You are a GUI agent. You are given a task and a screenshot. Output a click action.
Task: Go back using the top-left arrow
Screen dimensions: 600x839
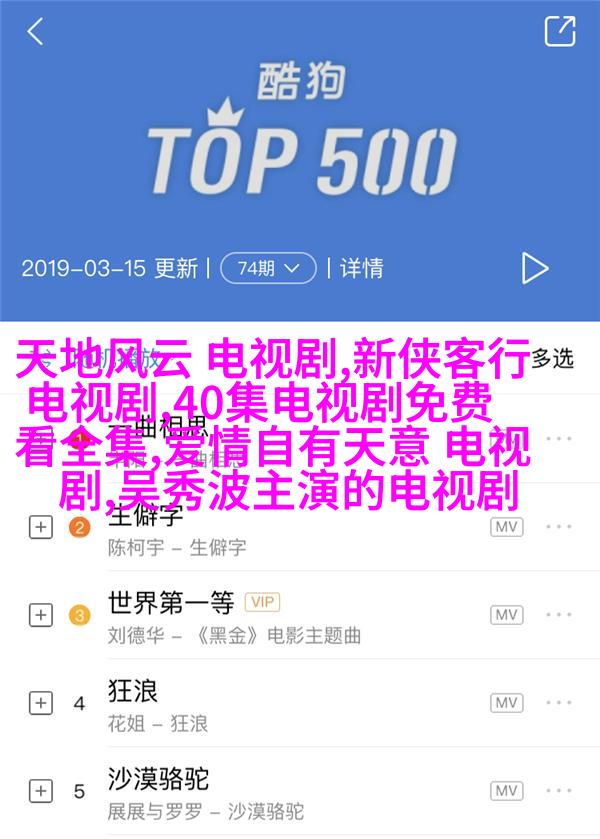pos(36,32)
